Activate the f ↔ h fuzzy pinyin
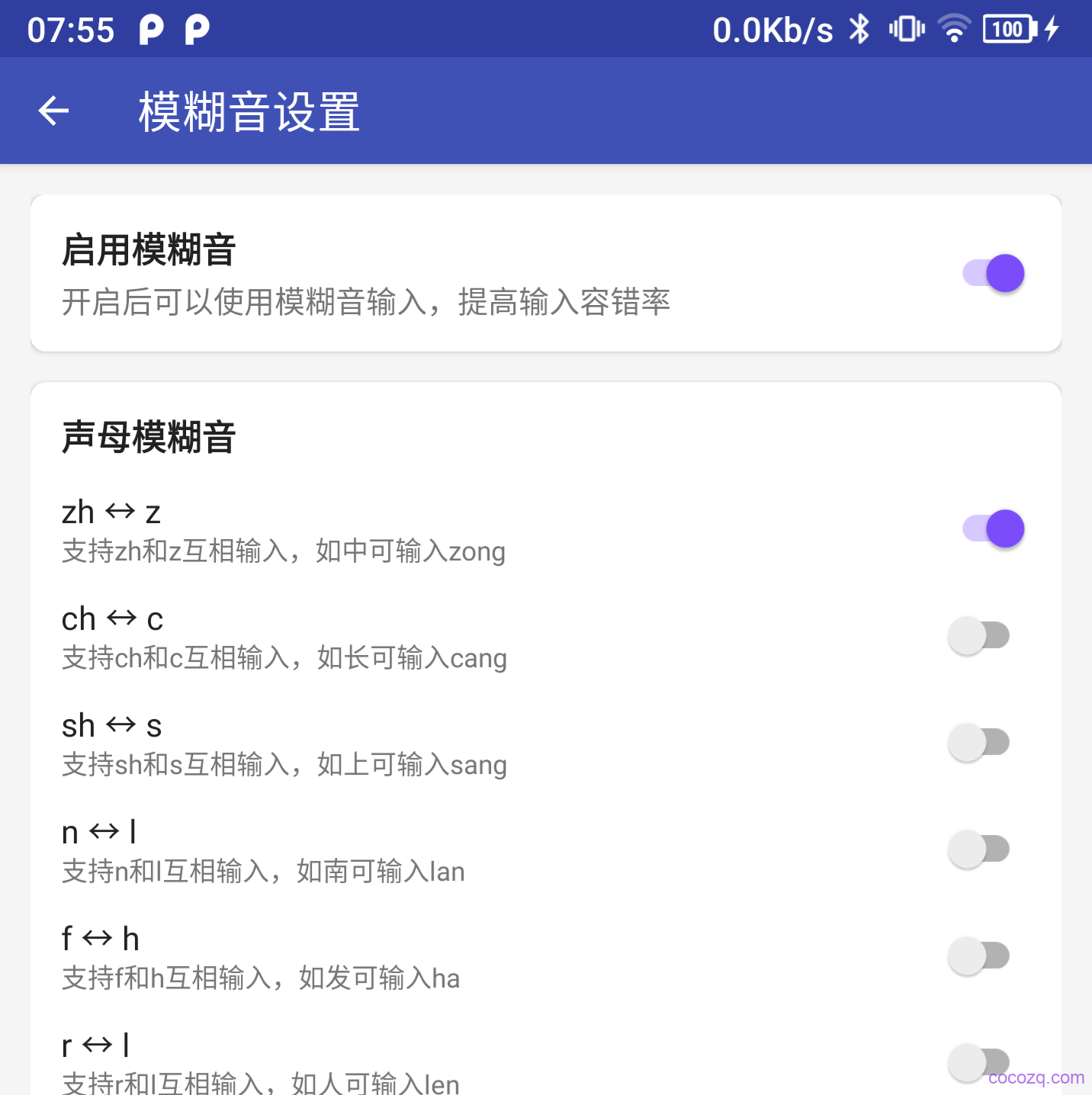Viewport: 1092px width, 1095px height. 979,955
